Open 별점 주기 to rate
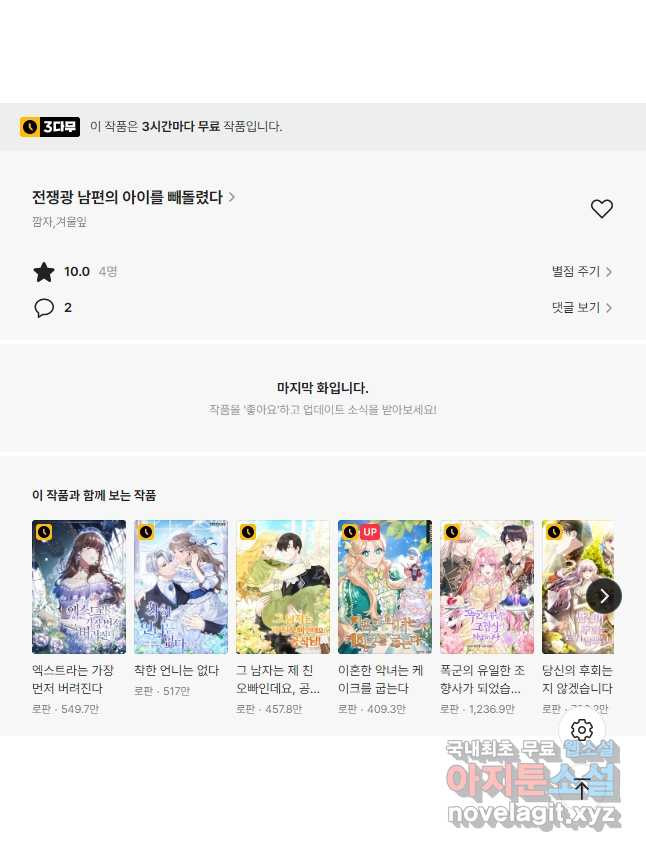This screenshot has width=646, height=852. coord(582,271)
